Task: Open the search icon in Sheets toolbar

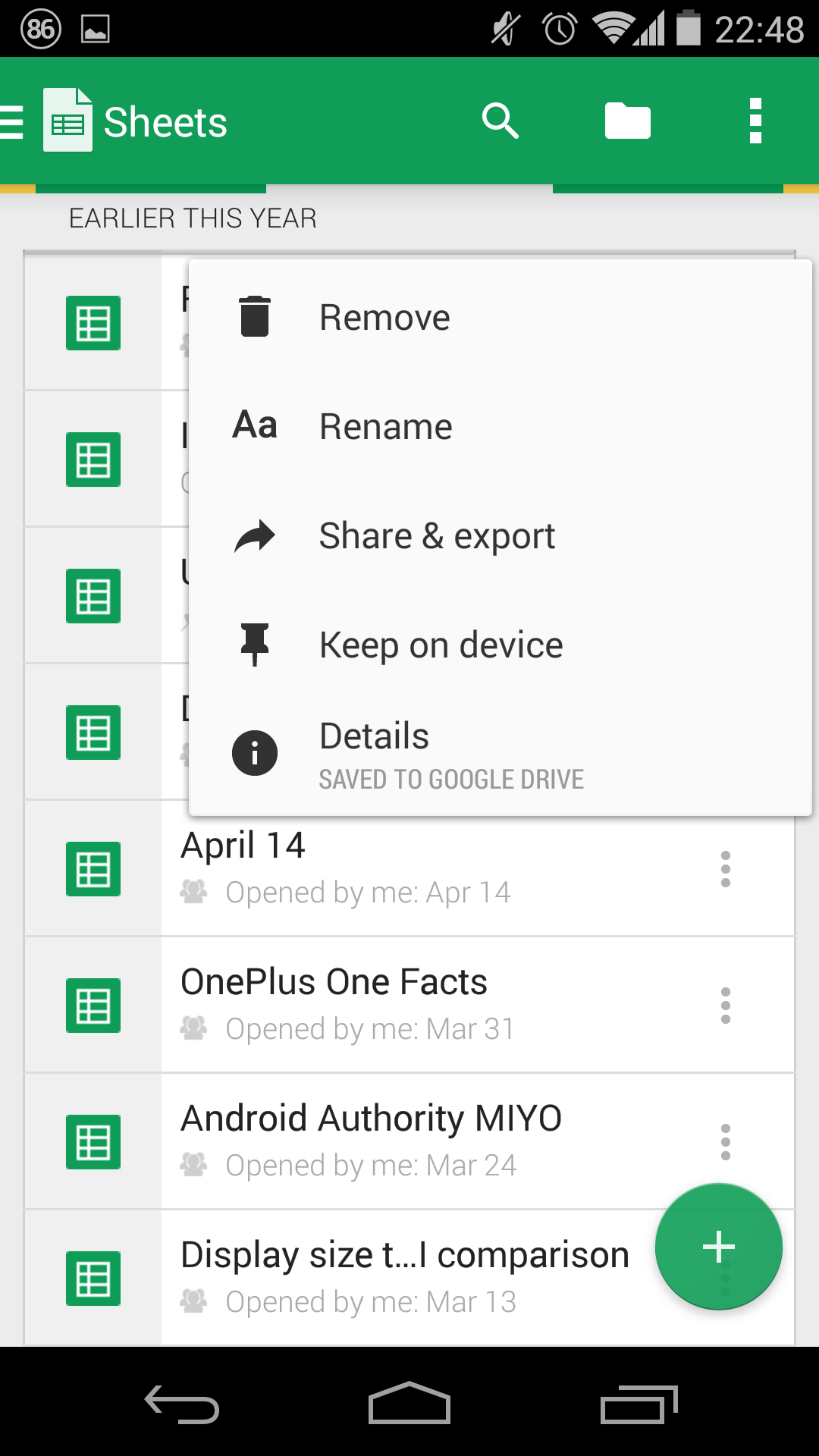Action: pos(500,121)
